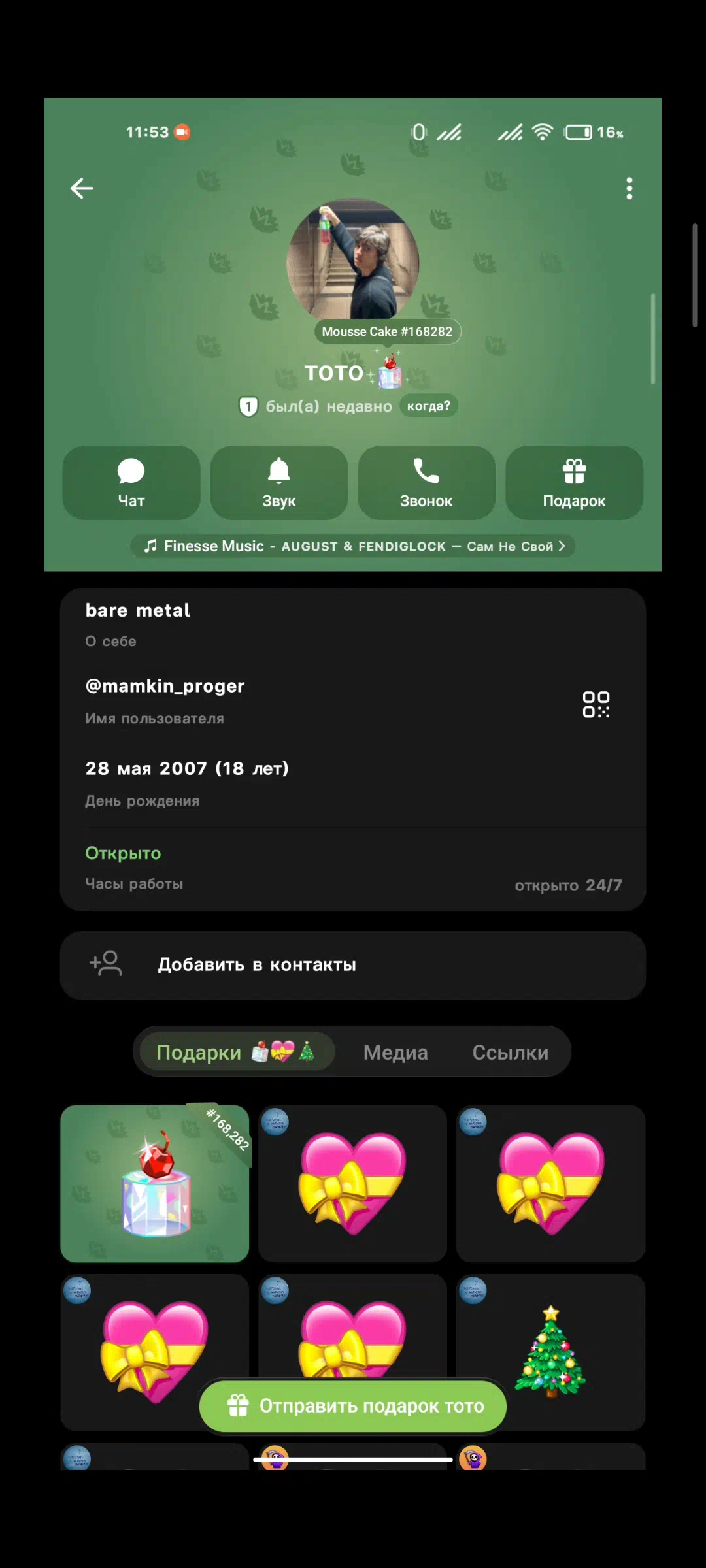Tap Добавить в контакты
The image size is (706, 1568).
[353, 965]
